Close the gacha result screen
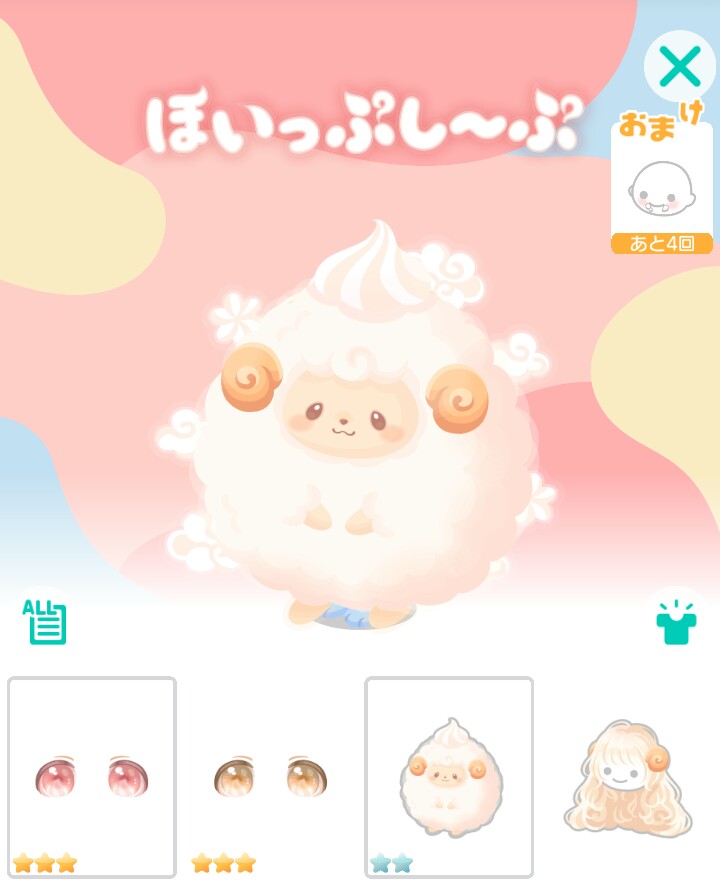 680,66
